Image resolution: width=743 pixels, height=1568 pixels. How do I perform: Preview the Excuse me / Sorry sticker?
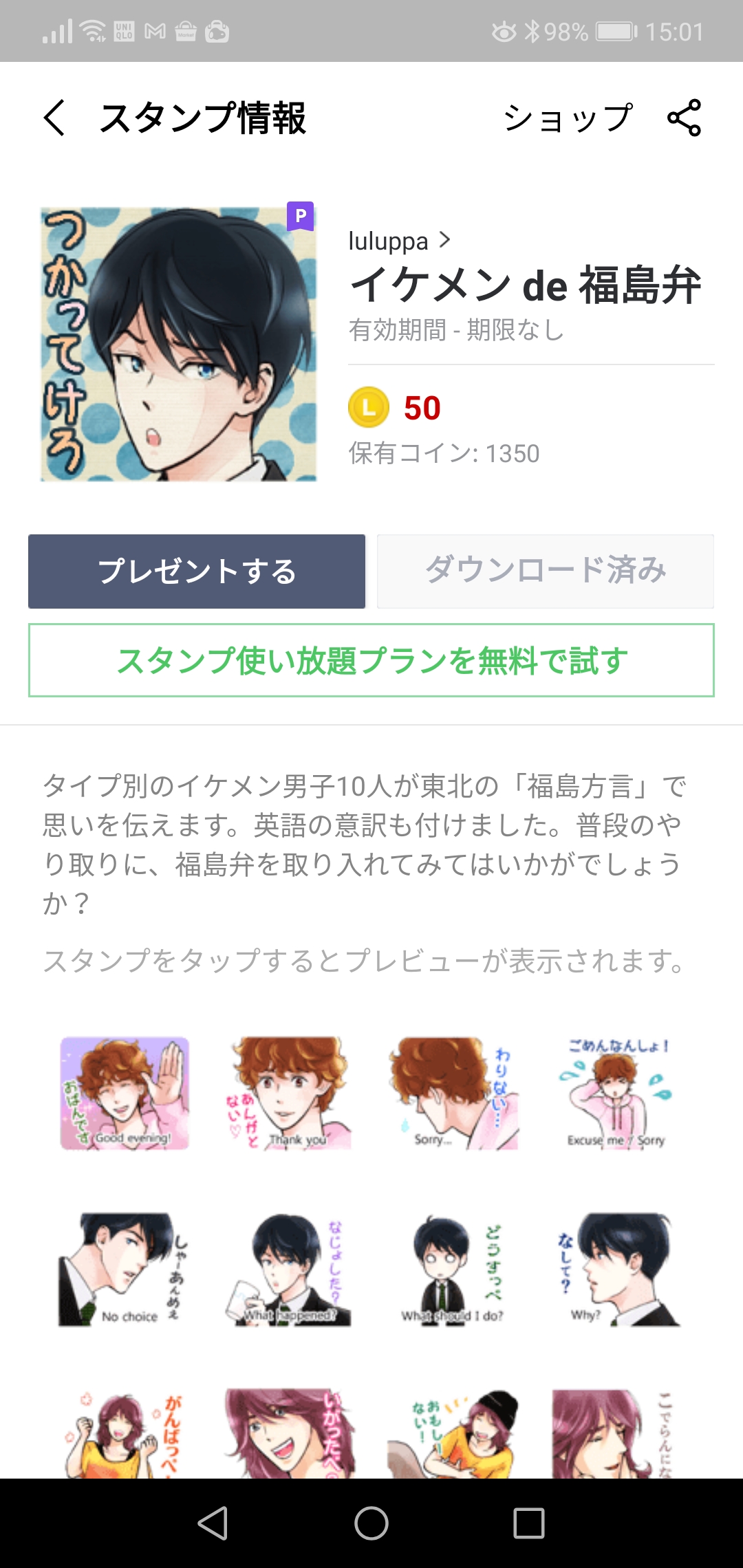click(616, 1093)
